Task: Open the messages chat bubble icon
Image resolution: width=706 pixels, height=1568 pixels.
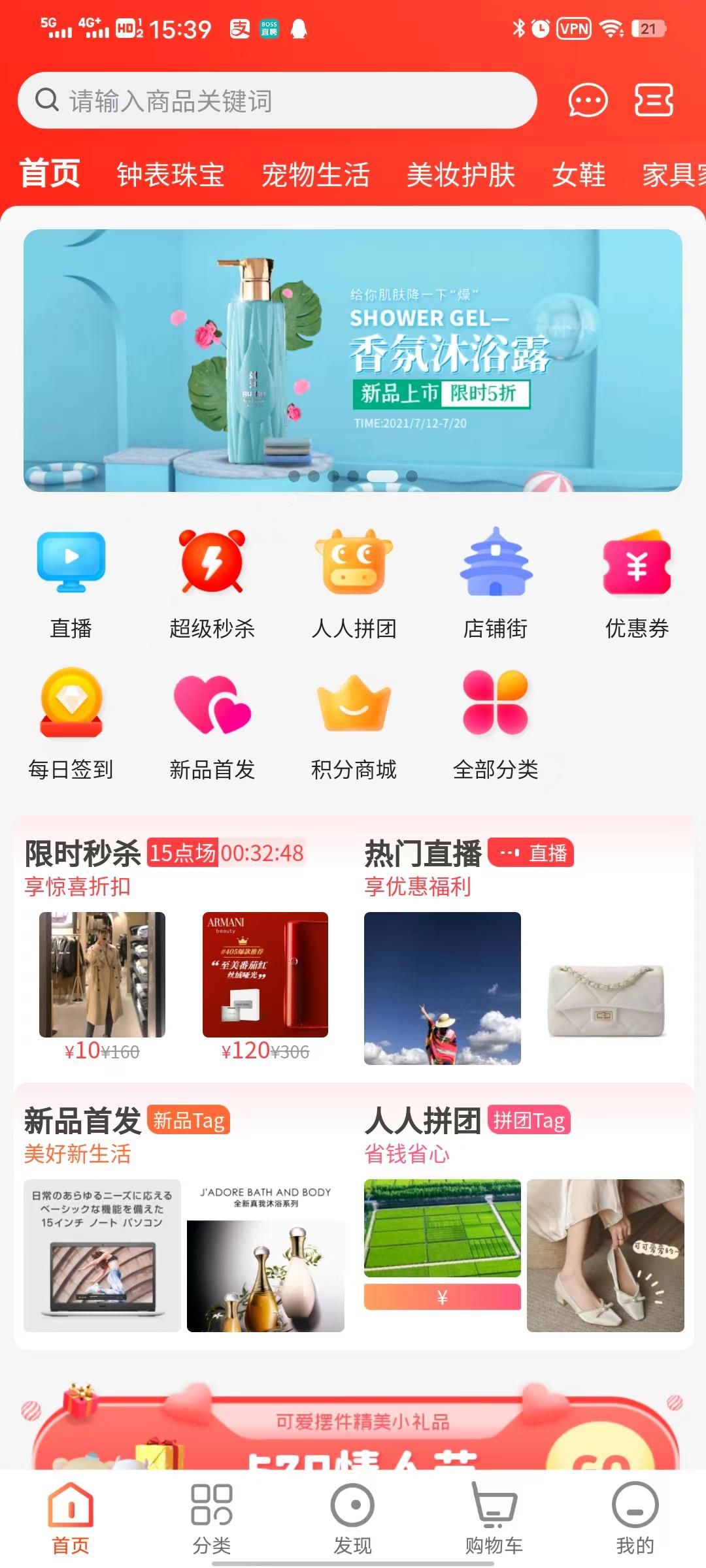Action: [x=588, y=101]
